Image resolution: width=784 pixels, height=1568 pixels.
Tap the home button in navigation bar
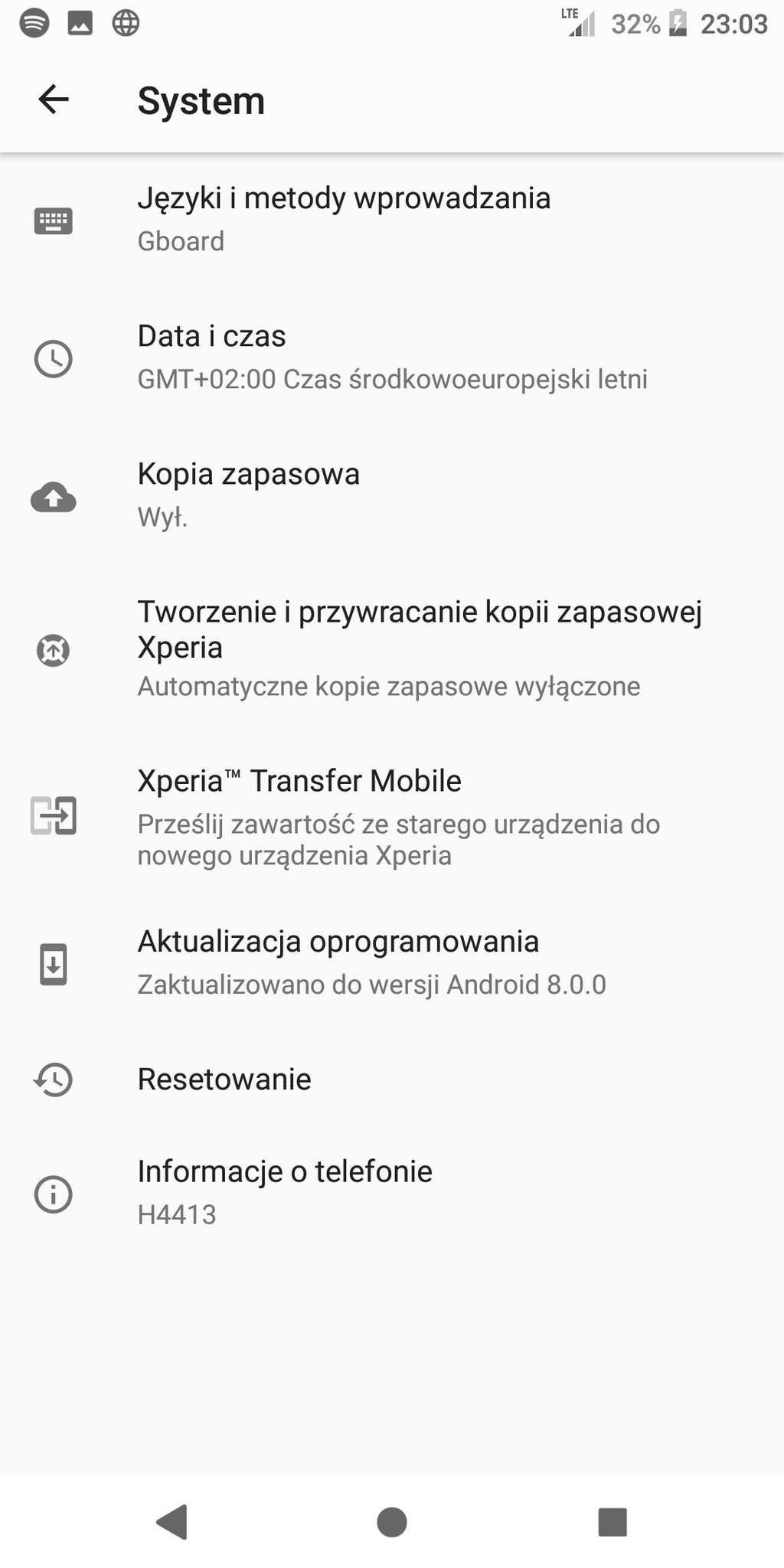[x=392, y=1522]
